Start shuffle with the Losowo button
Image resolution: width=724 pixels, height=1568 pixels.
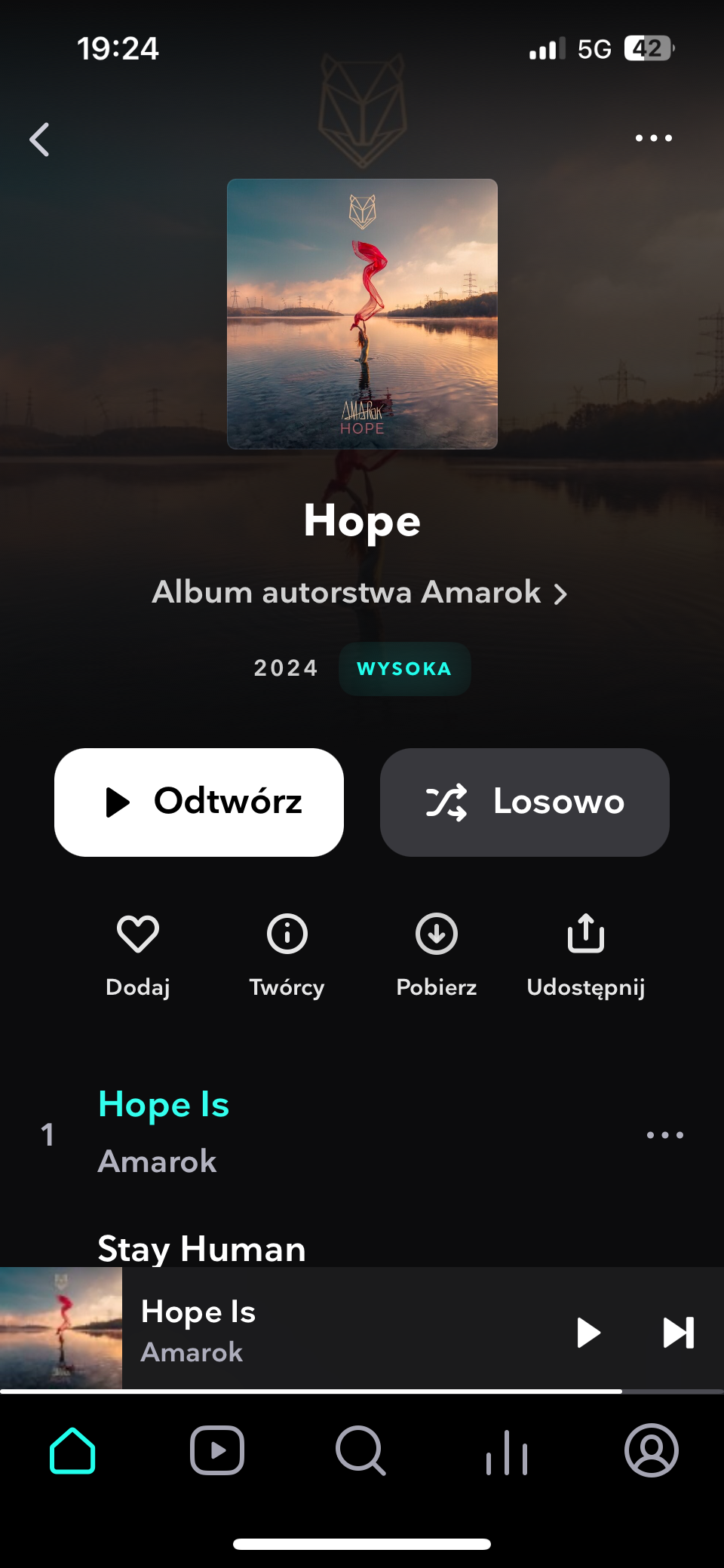(525, 802)
